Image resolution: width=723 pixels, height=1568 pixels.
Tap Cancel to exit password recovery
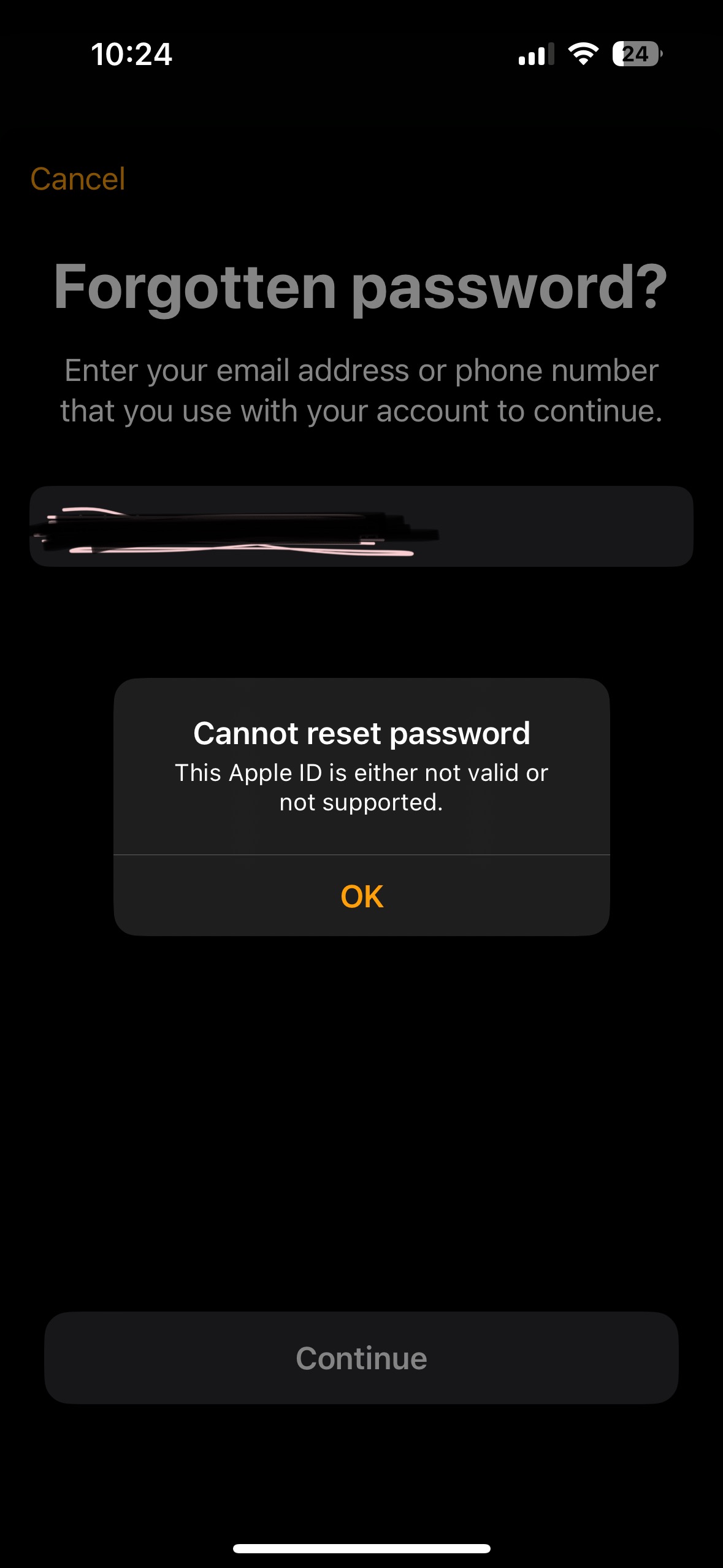[78, 177]
